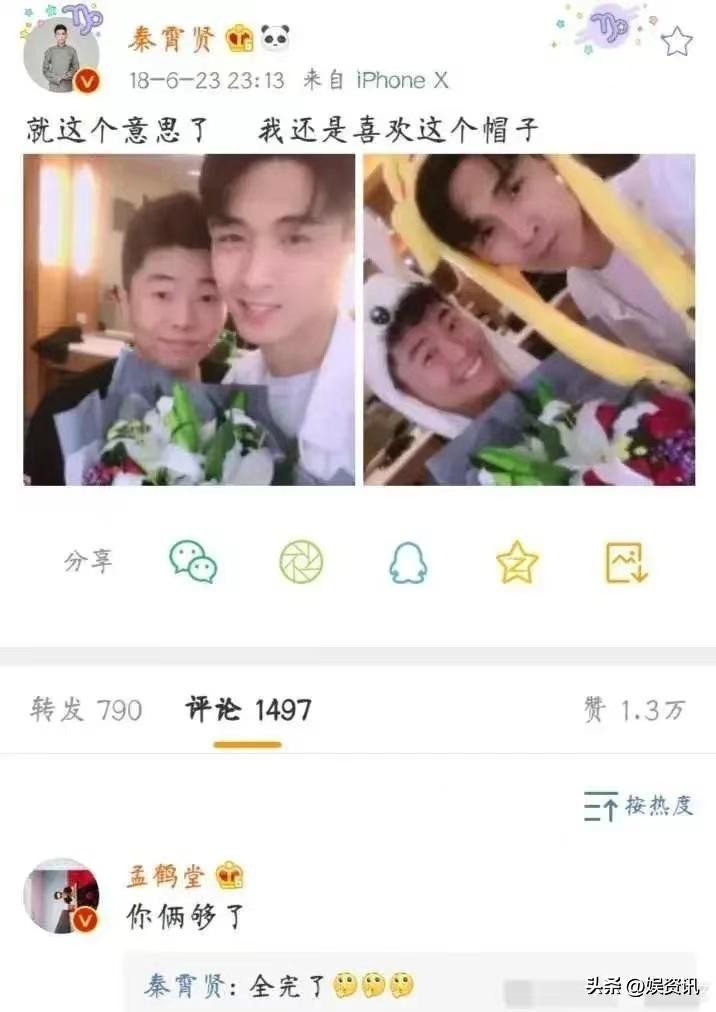The height and width of the screenshot is (1012, 716).
Task: Open 孟鹤堂's avatar in the comments
Action: [61, 896]
